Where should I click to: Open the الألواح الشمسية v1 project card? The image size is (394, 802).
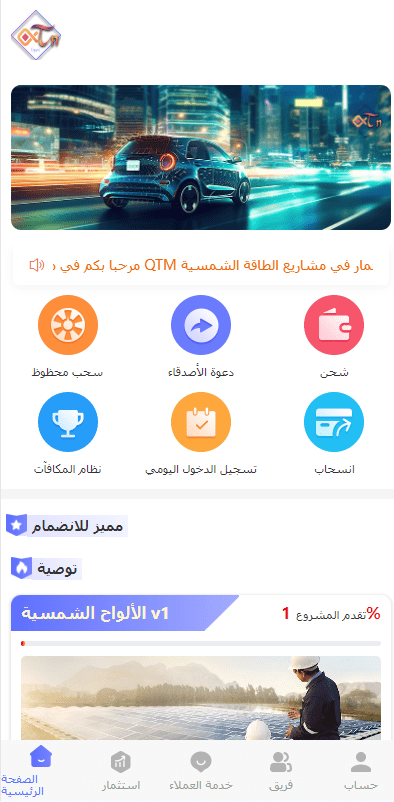point(201,667)
